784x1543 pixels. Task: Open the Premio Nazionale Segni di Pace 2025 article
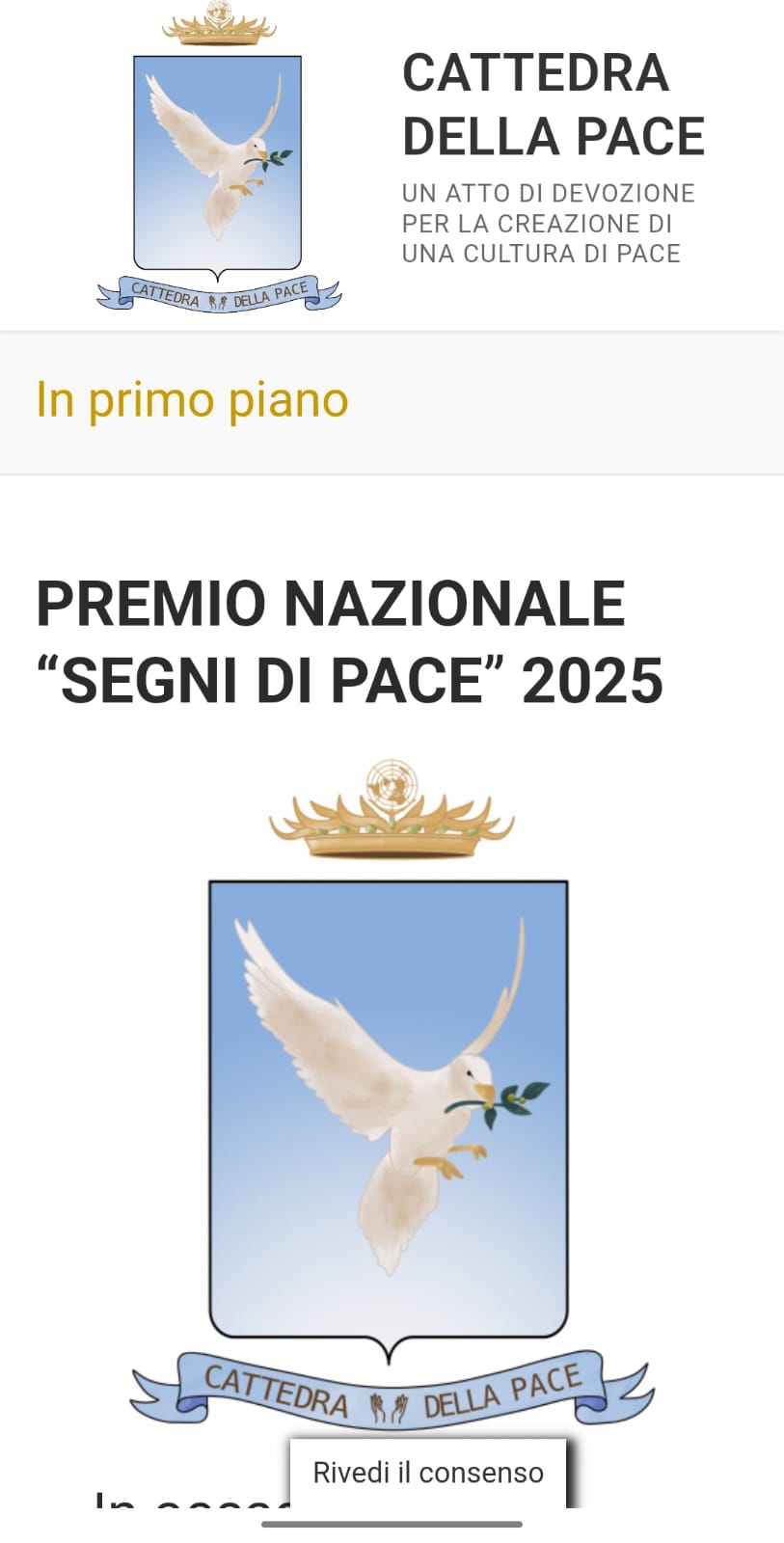coord(349,642)
